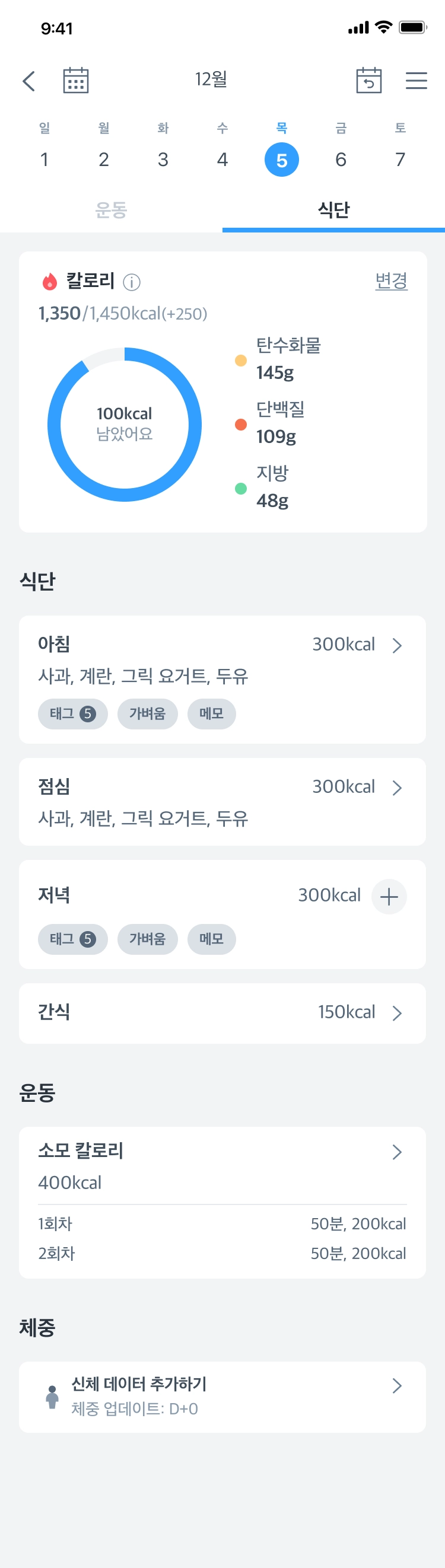Tap the 가벼움 chip under 아침
The image size is (445, 1568).
(147, 713)
